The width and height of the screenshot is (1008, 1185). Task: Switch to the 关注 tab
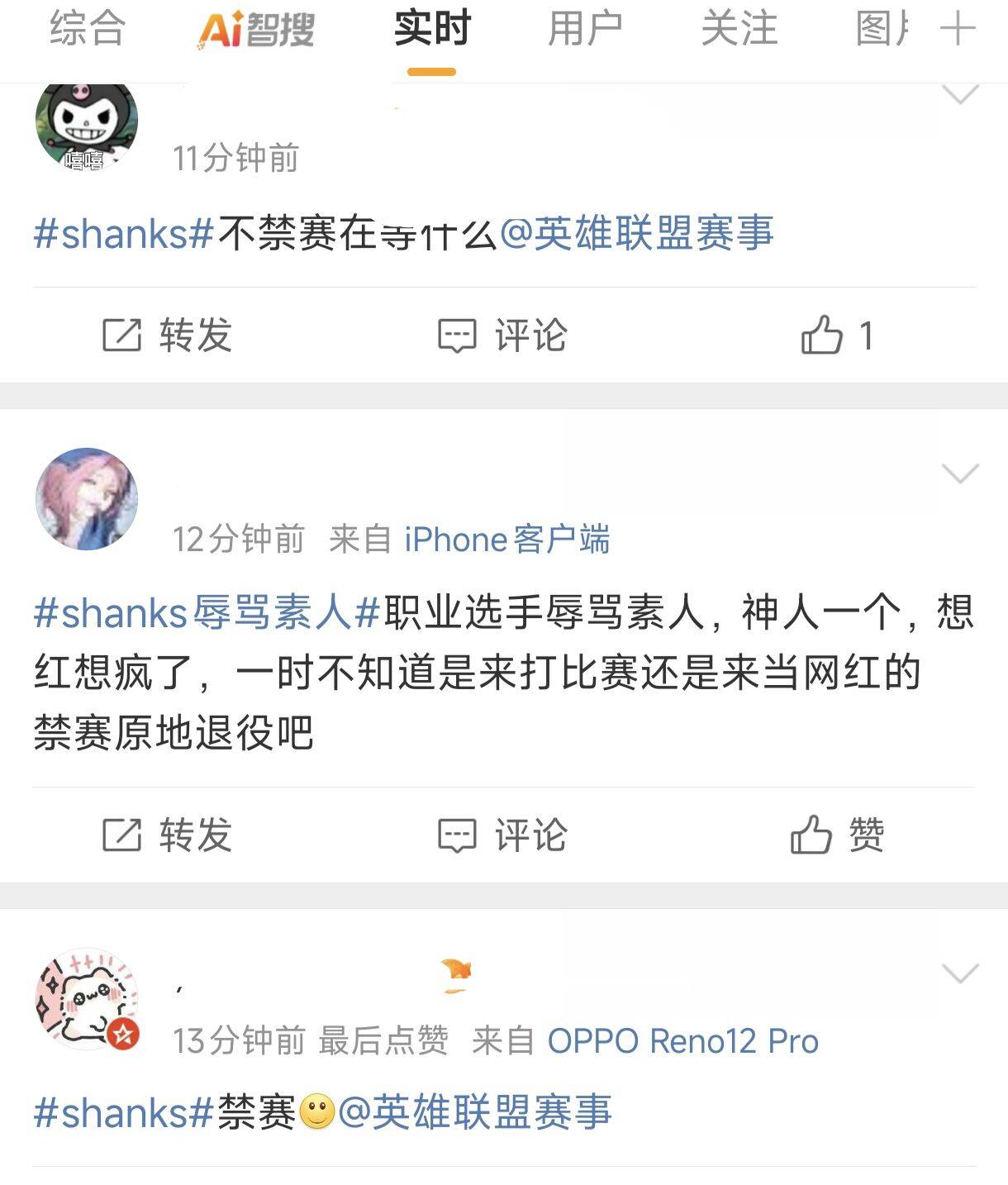739,29
